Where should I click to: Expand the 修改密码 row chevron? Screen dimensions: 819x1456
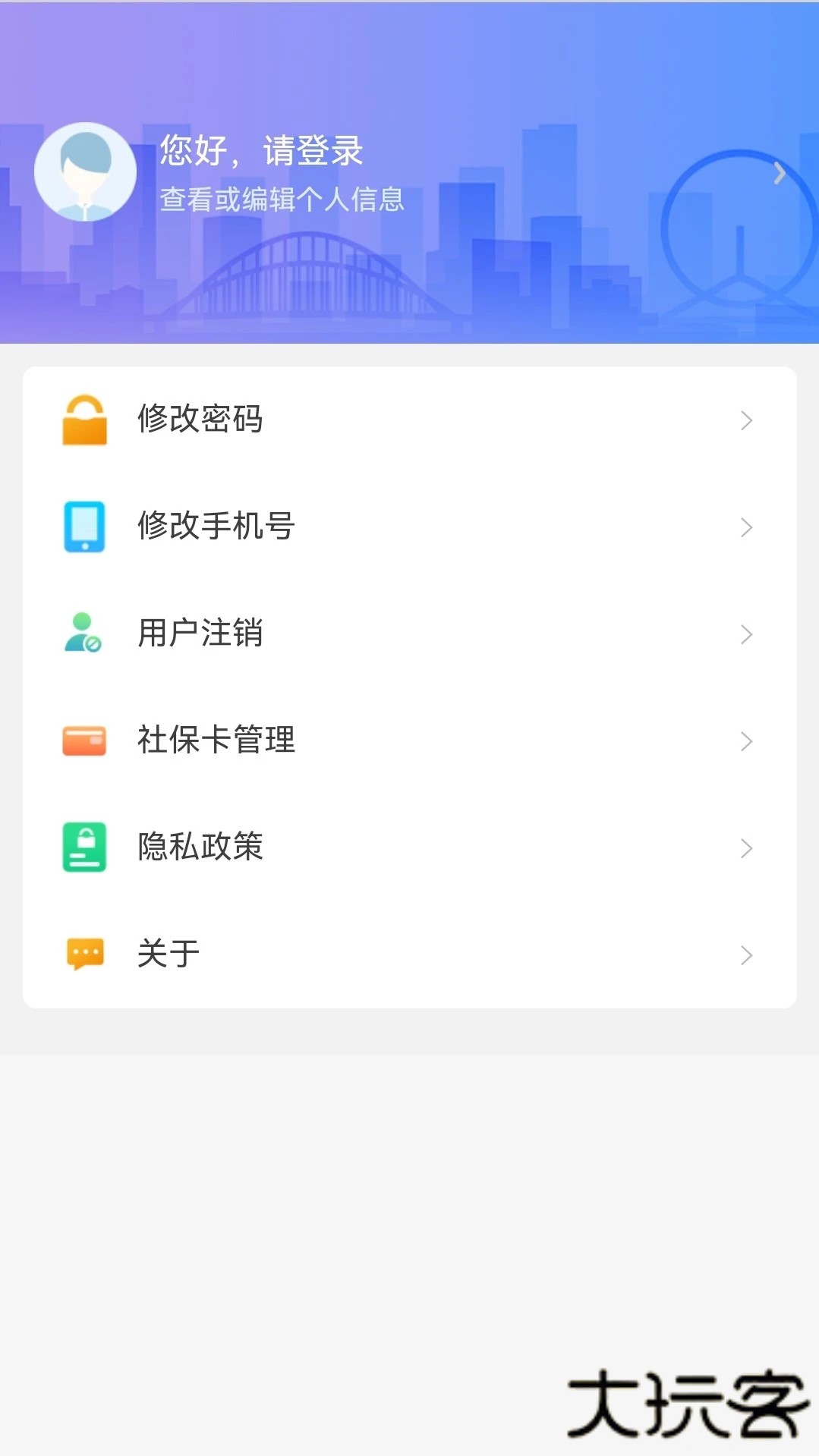pyautogui.click(x=747, y=420)
